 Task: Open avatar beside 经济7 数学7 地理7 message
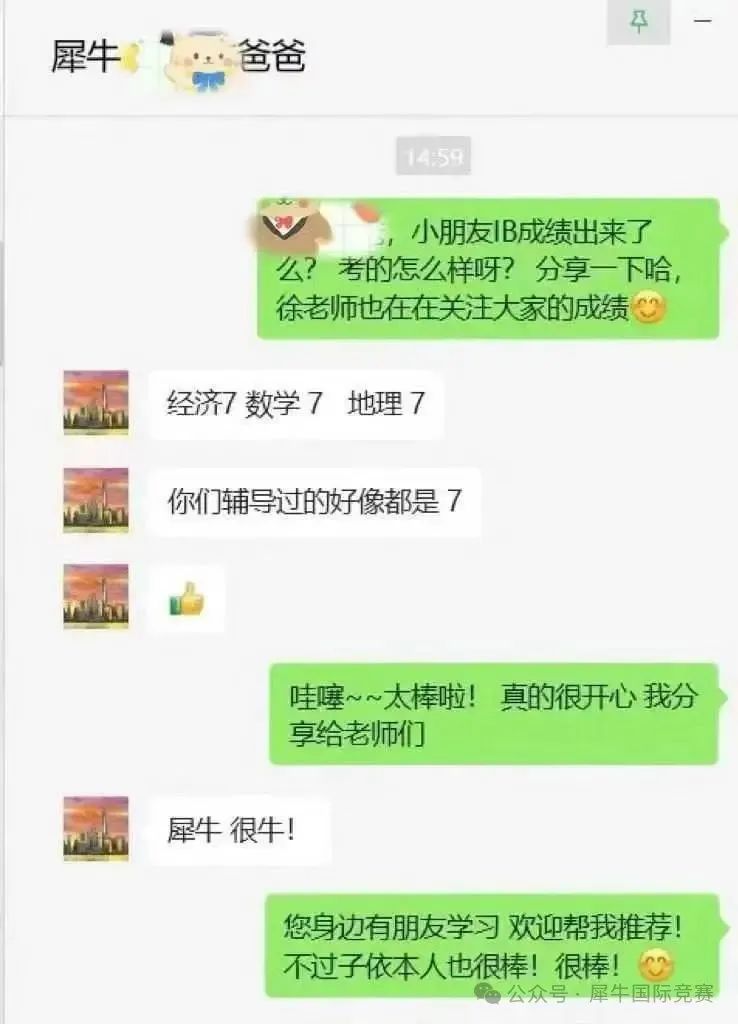point(96,402)
